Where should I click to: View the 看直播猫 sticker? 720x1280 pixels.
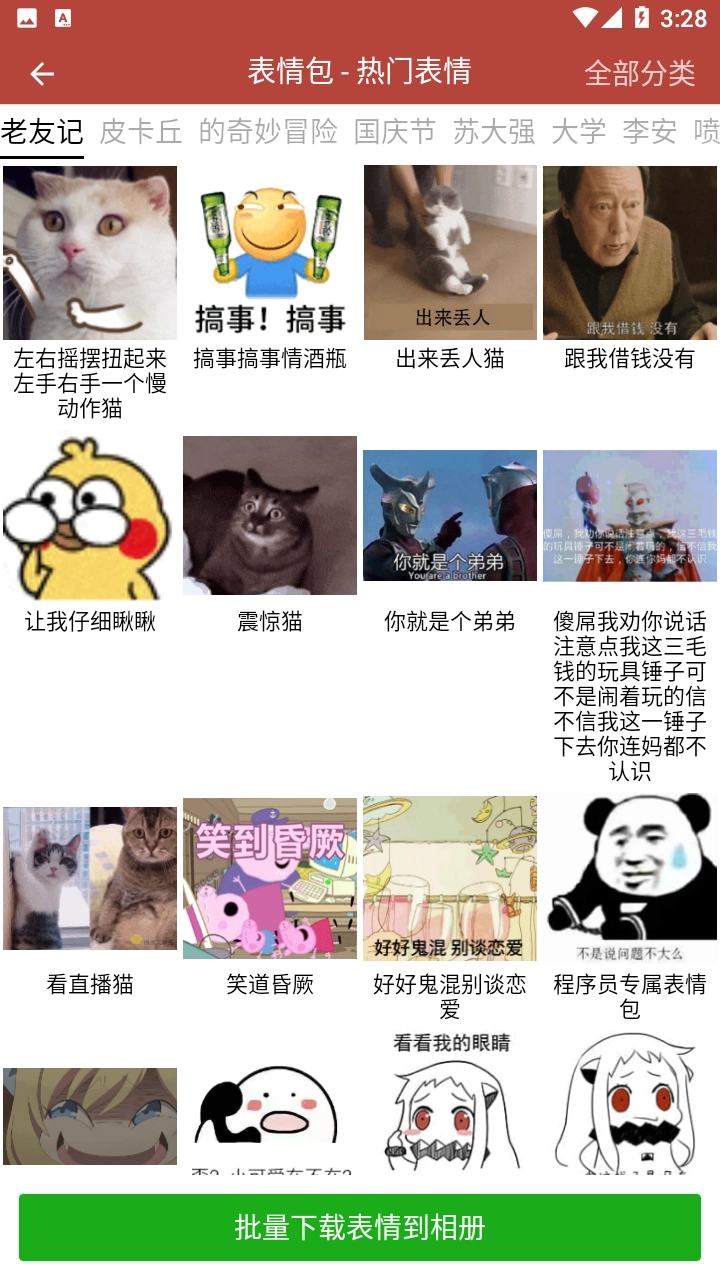pyautogui.click(x=90, y=878)
